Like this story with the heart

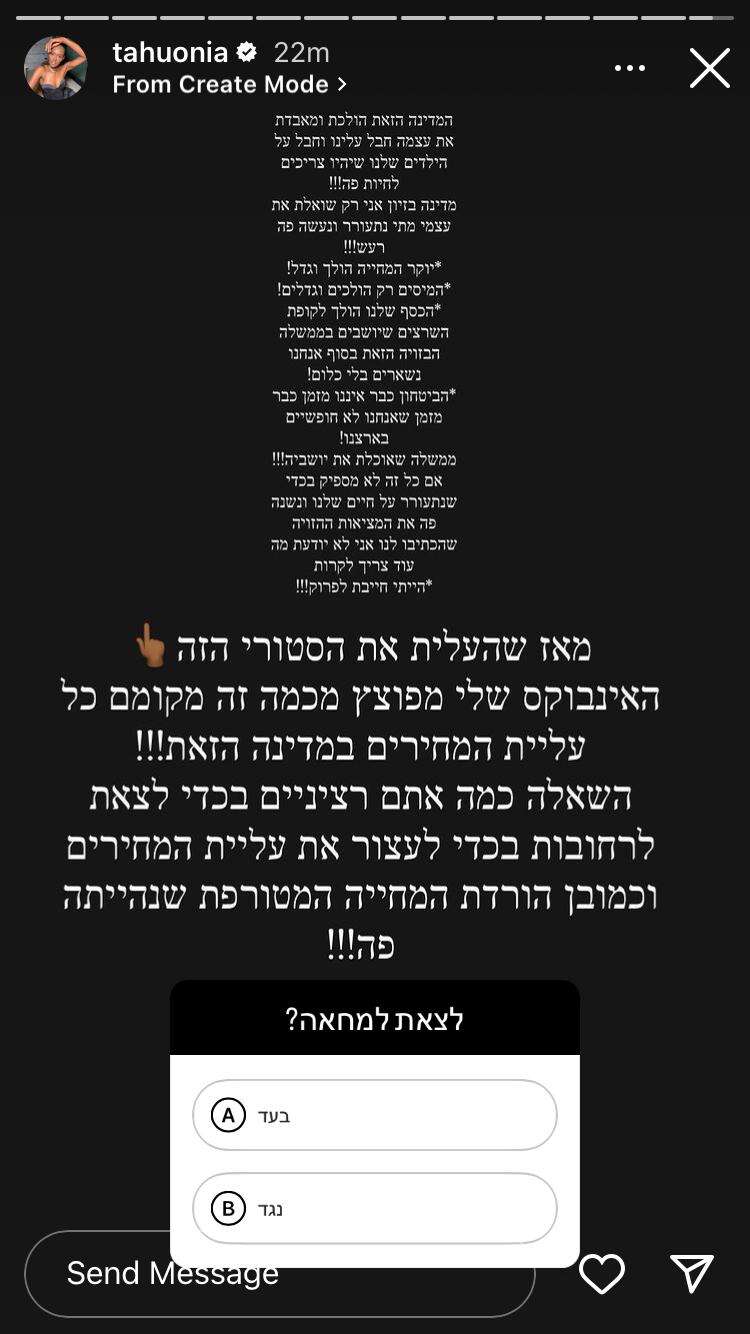[x=602, y=1273]
